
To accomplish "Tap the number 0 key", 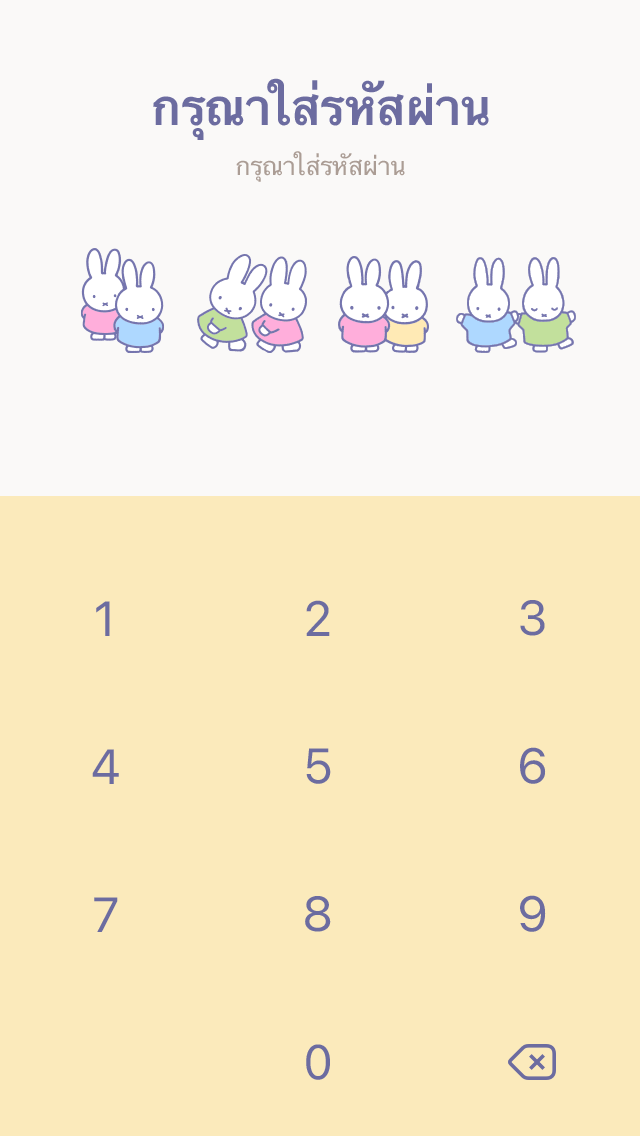I will coord(318,1062).
